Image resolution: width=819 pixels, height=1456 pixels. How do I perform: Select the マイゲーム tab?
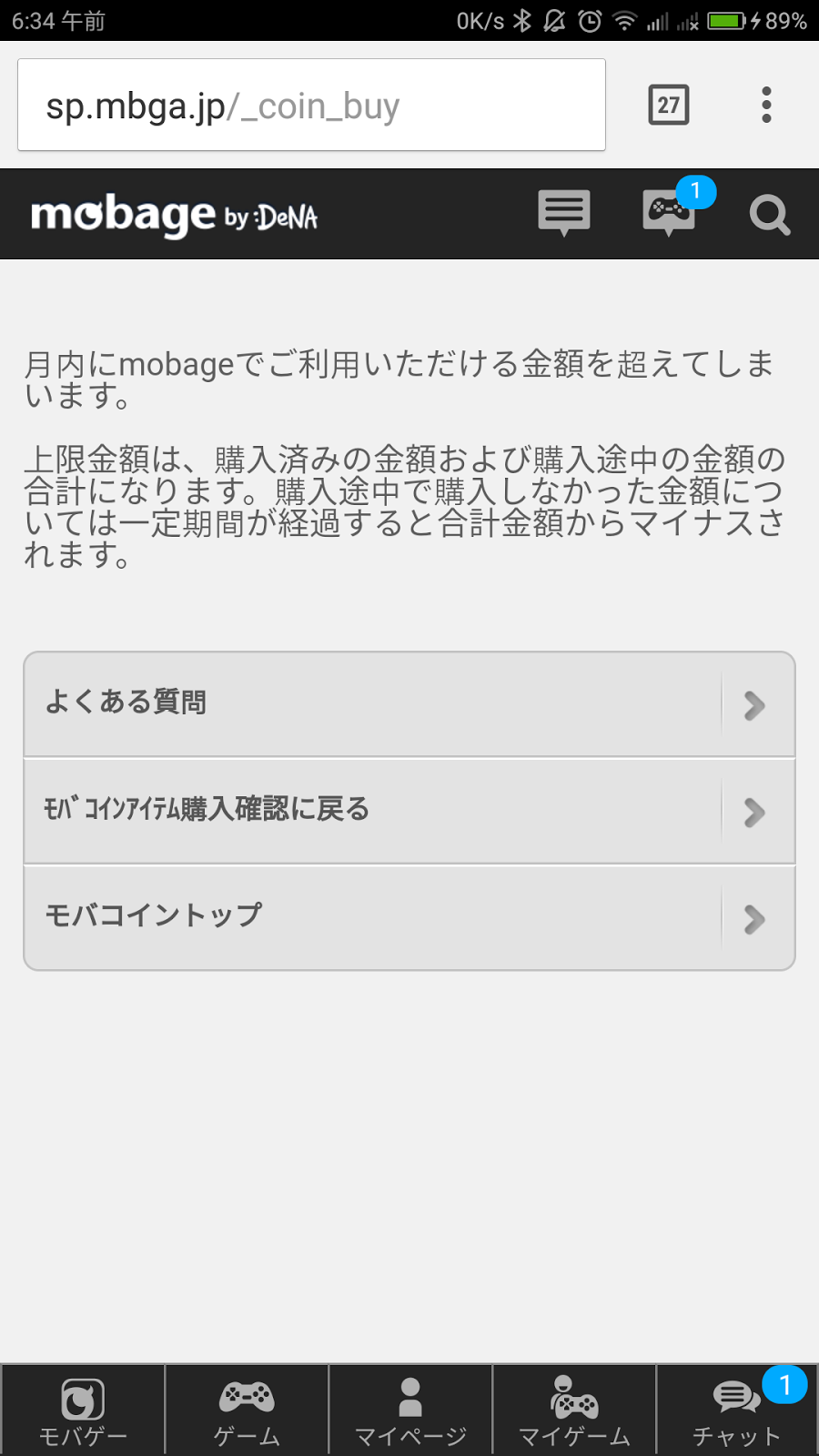tap(574, 1410)
